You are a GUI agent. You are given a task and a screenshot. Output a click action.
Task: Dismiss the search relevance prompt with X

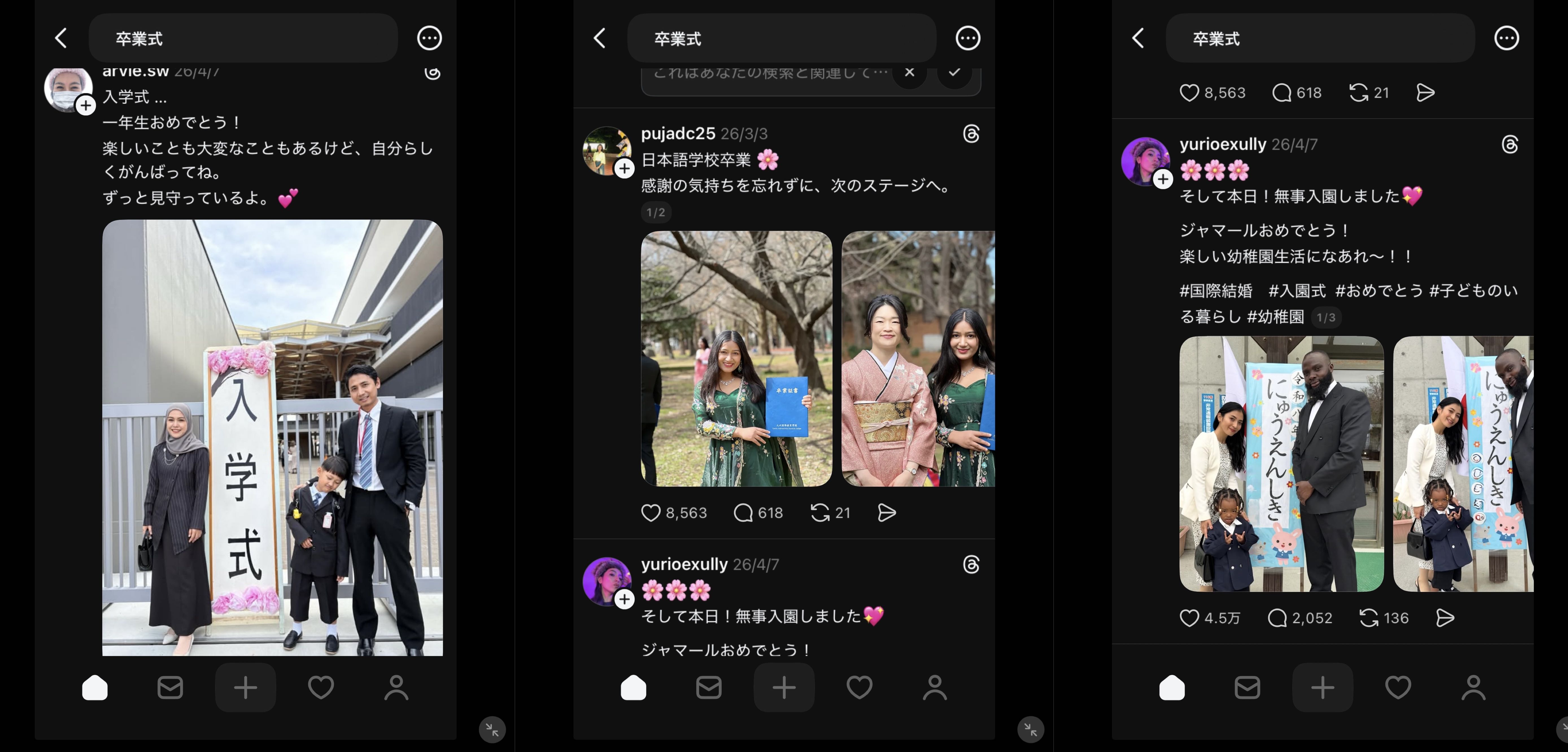910,72
